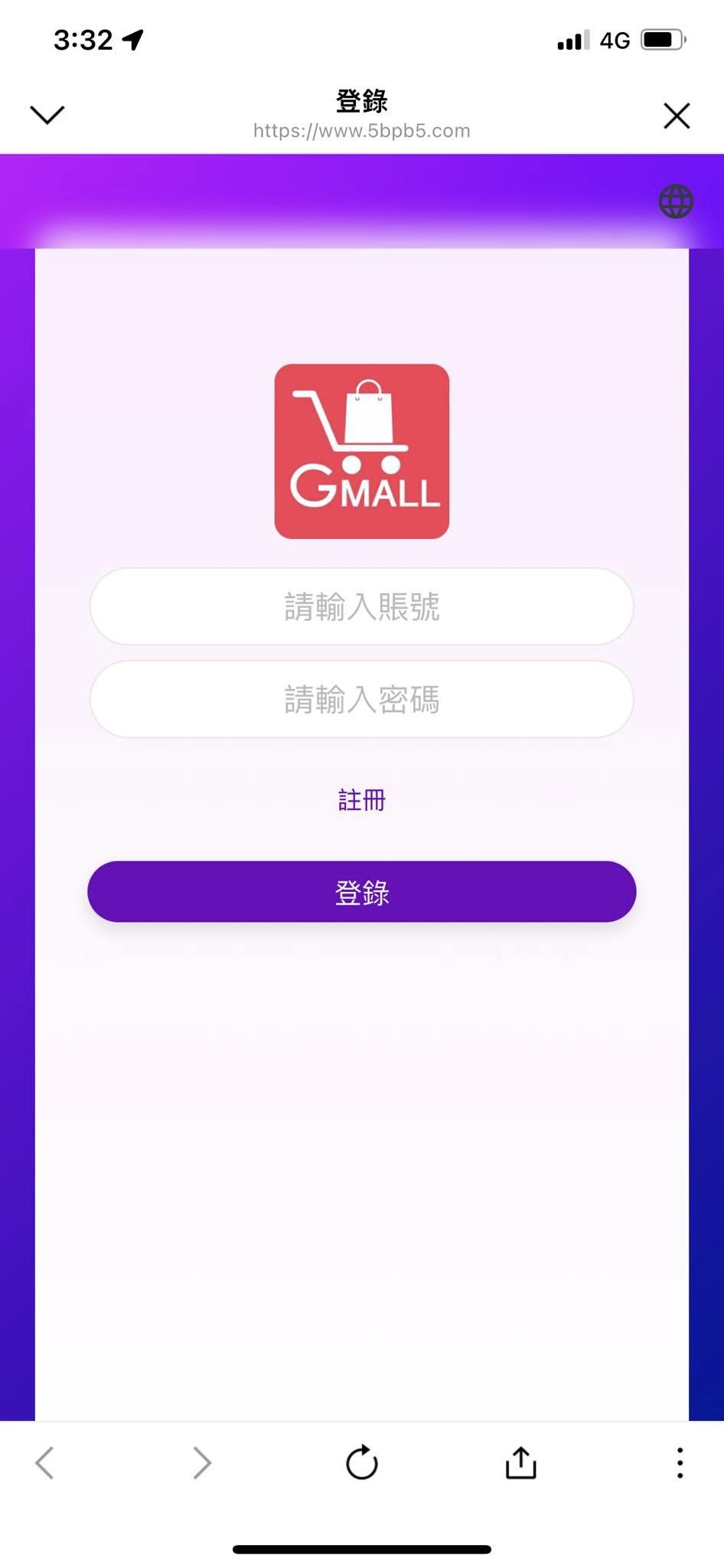The width and height of the screenshot is (724, 1568).
Task: Go forward to the next page
Action: (x=201, y=1462)
